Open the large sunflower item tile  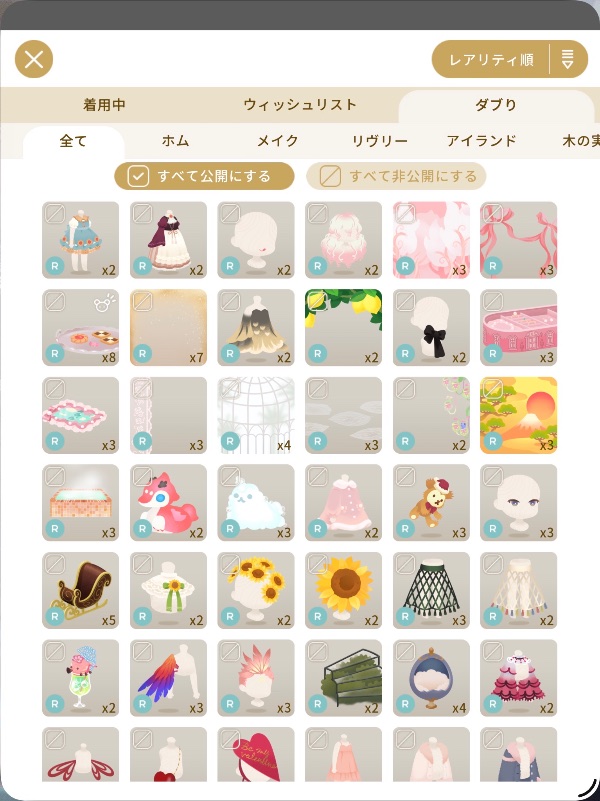click(x=343, y=590)
